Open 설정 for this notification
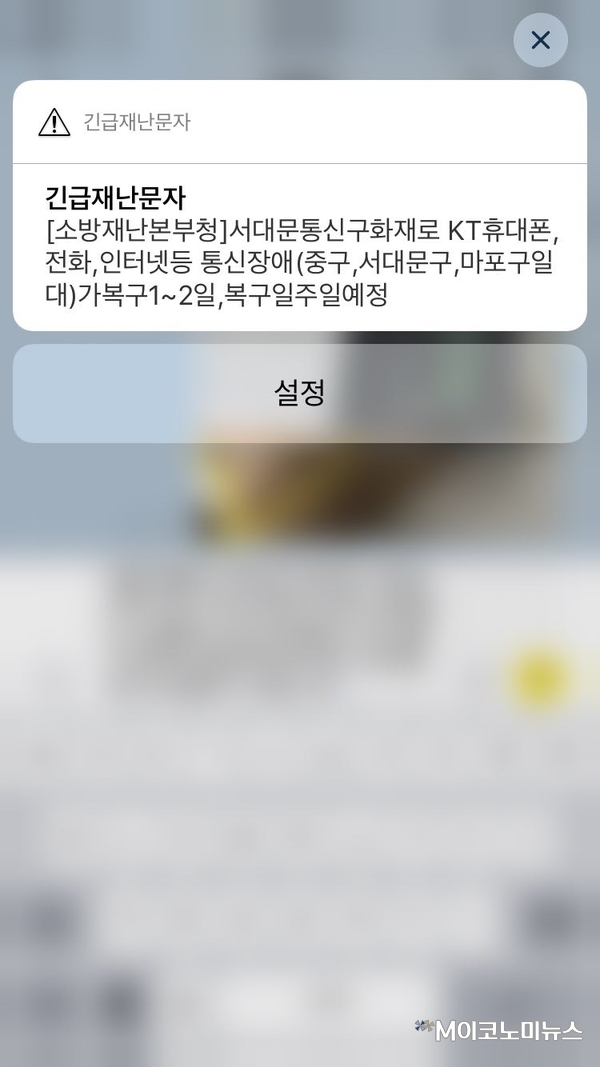This screenshot has height=1067, width=600. pyautogui.click(x=299, y=393)
